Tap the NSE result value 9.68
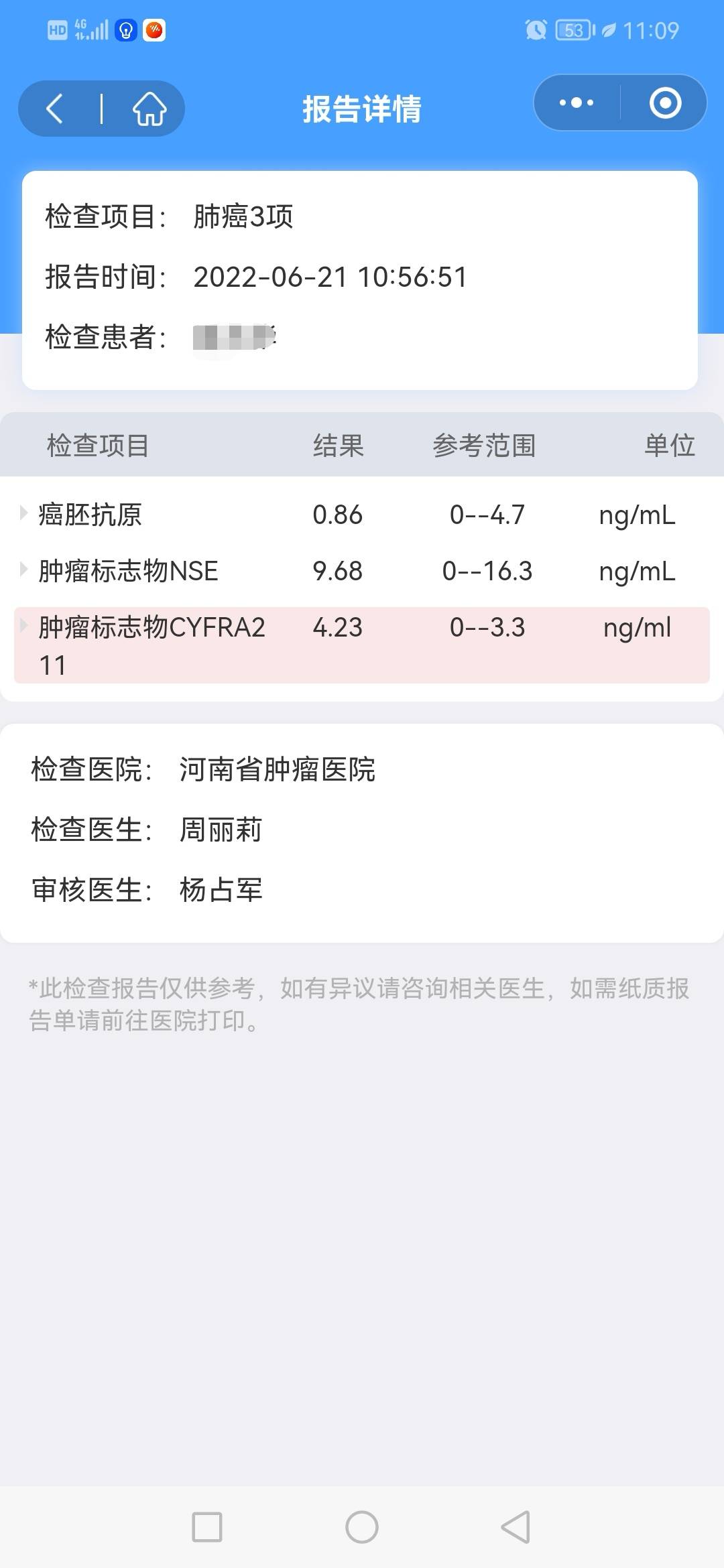 [x=337, y=572]
